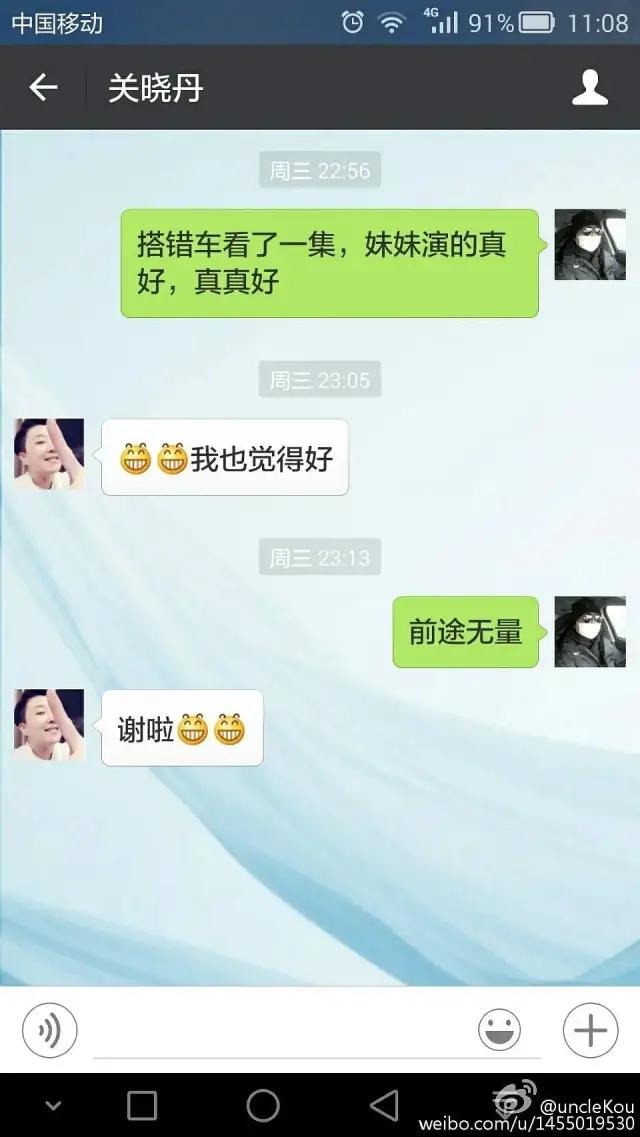The height and width of the screenshot is (1137, 640).
Task: Open the emoji picker
Action: tap(499, 1029)
